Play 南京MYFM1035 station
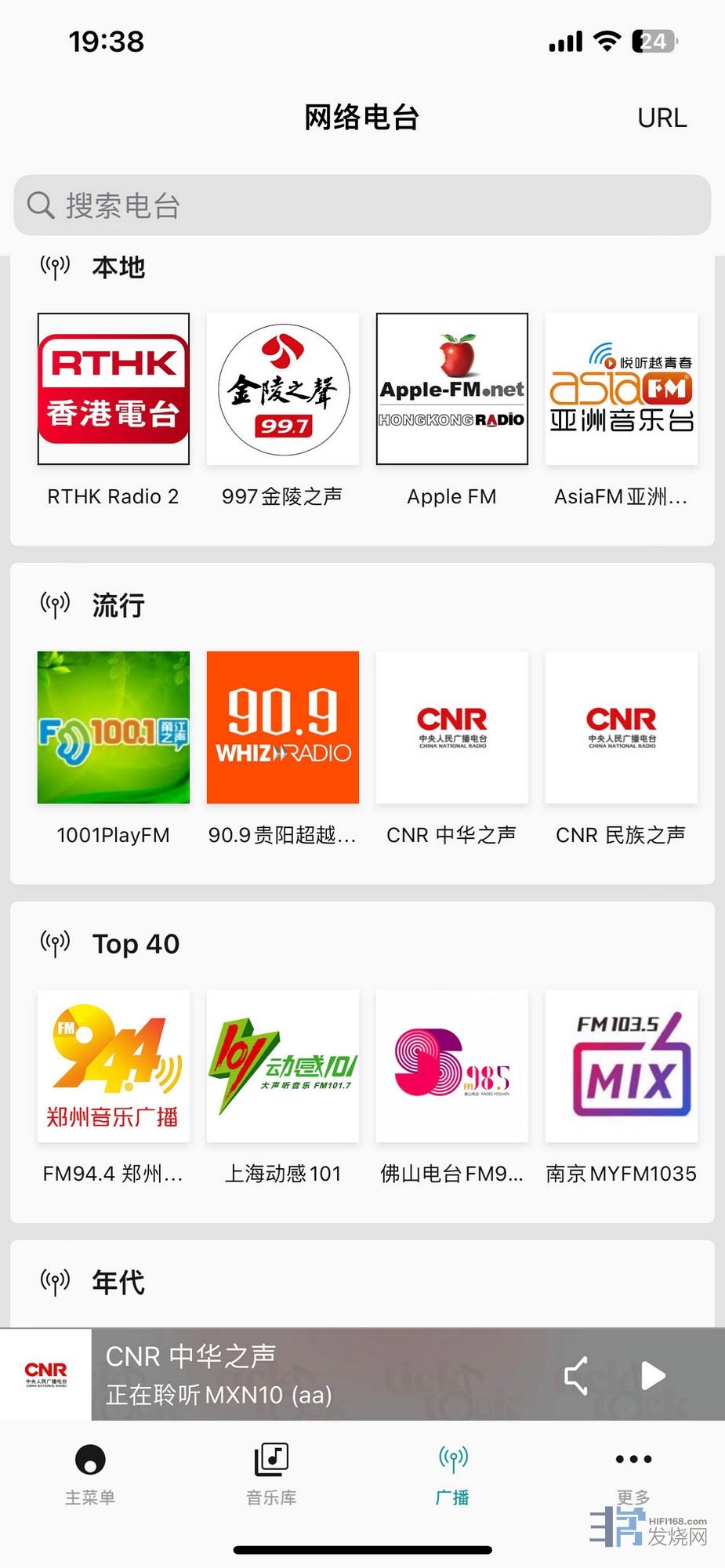Image resolution: width=725 pixels, height=1568 pixels. [x=622, y=1066]
